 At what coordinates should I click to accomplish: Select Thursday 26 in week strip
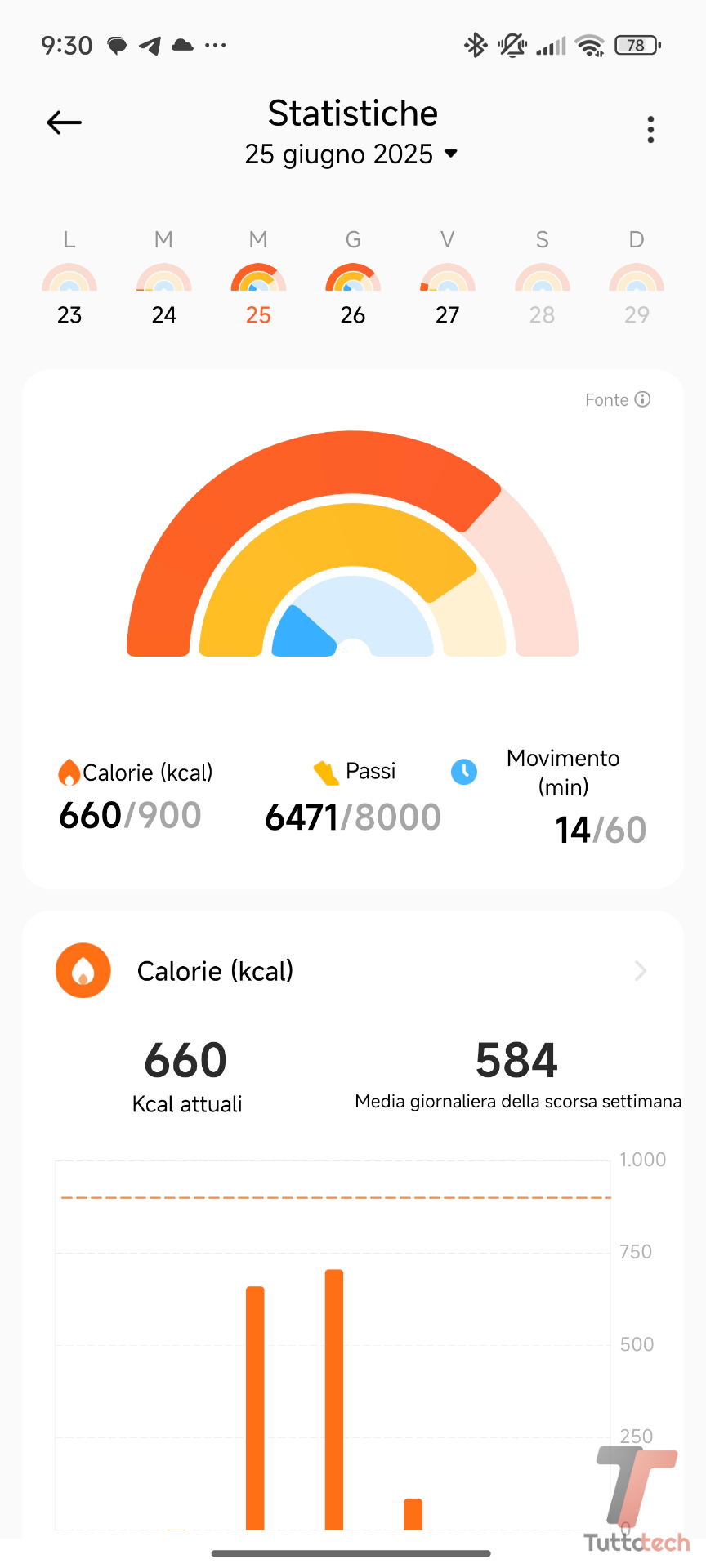pyautogui.click(x=353, y=282)
